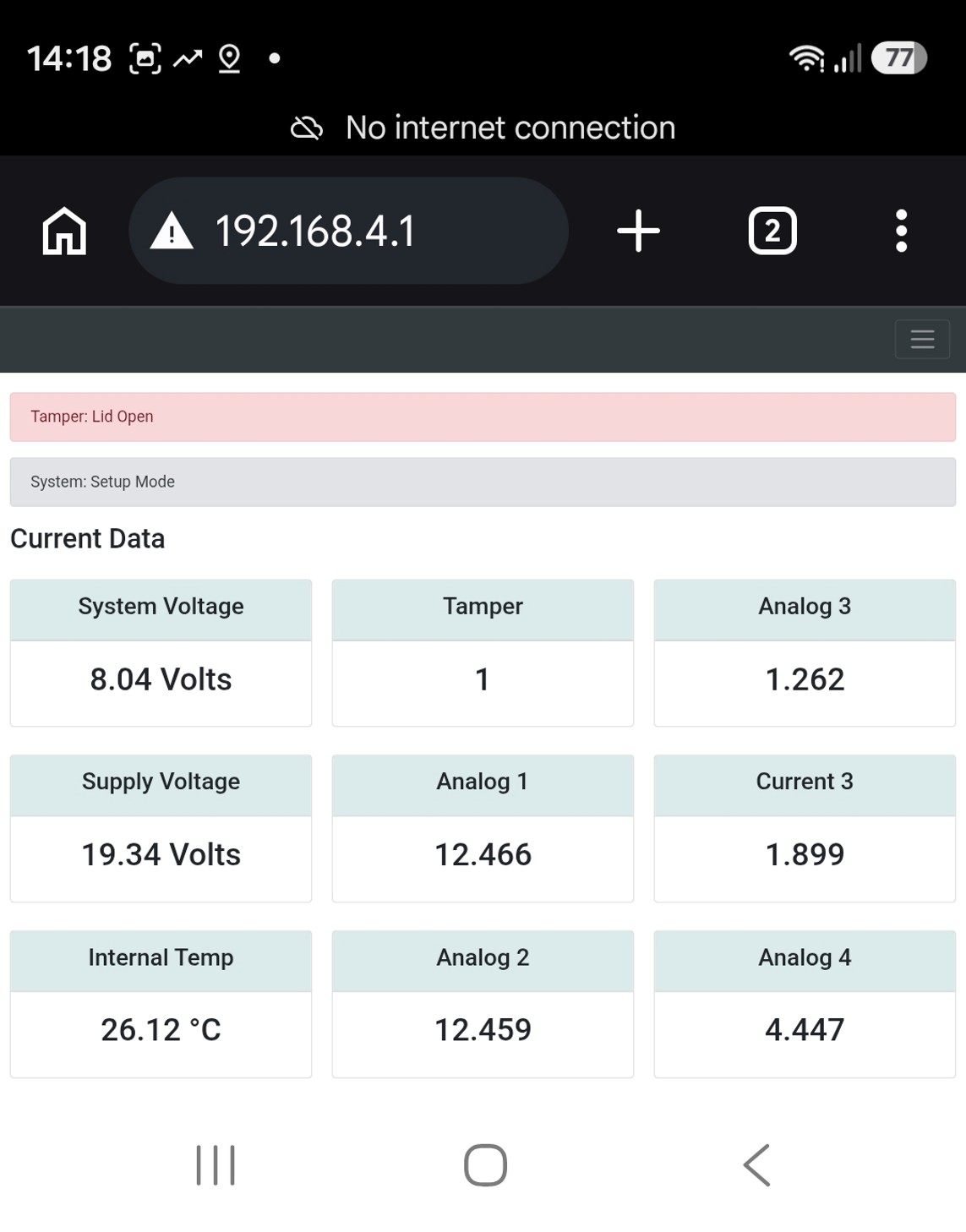Open recent apps from navigation bar
Screen dimensions: 966x1232
point(216,1165)
